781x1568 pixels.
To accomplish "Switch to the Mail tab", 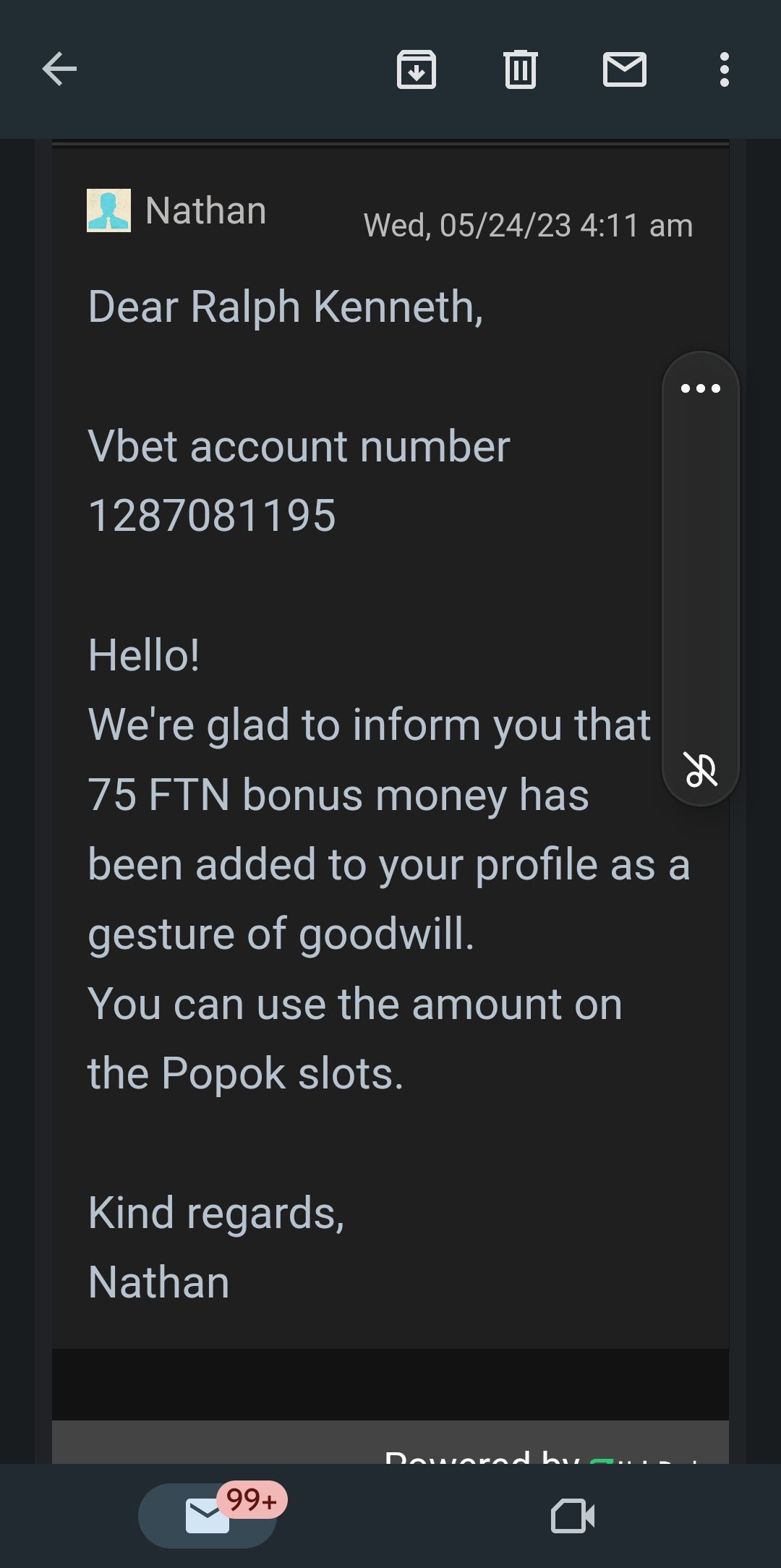I will tap(208, 1515).
